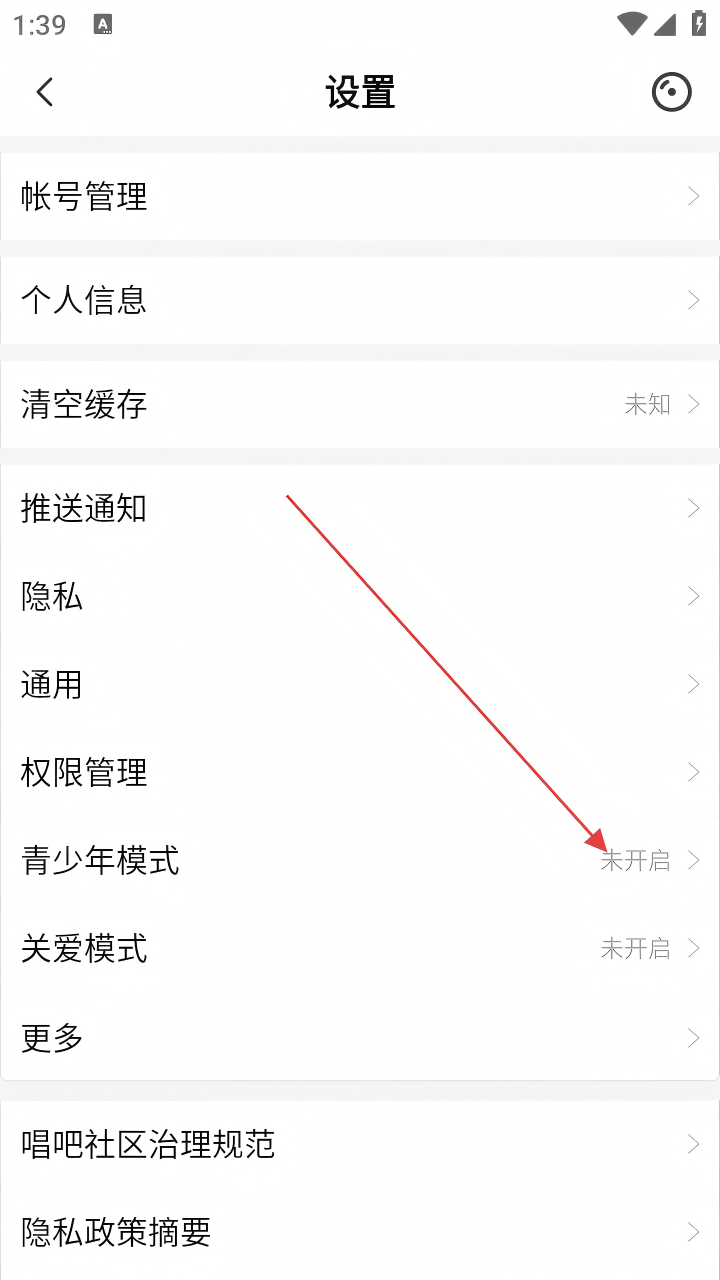The height and width of the screenshot is (1280, 720).
Task: Open 关爱模式 setting
Action: (360, 948)
